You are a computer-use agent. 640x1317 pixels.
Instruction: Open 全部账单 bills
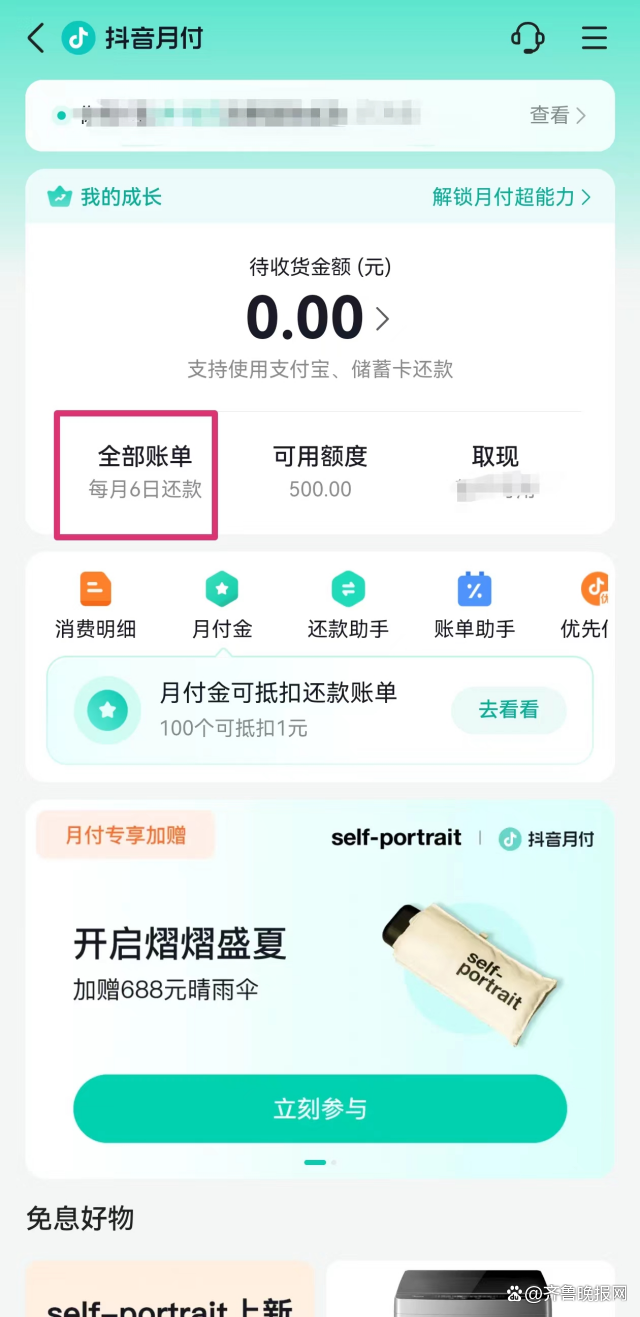145,472
